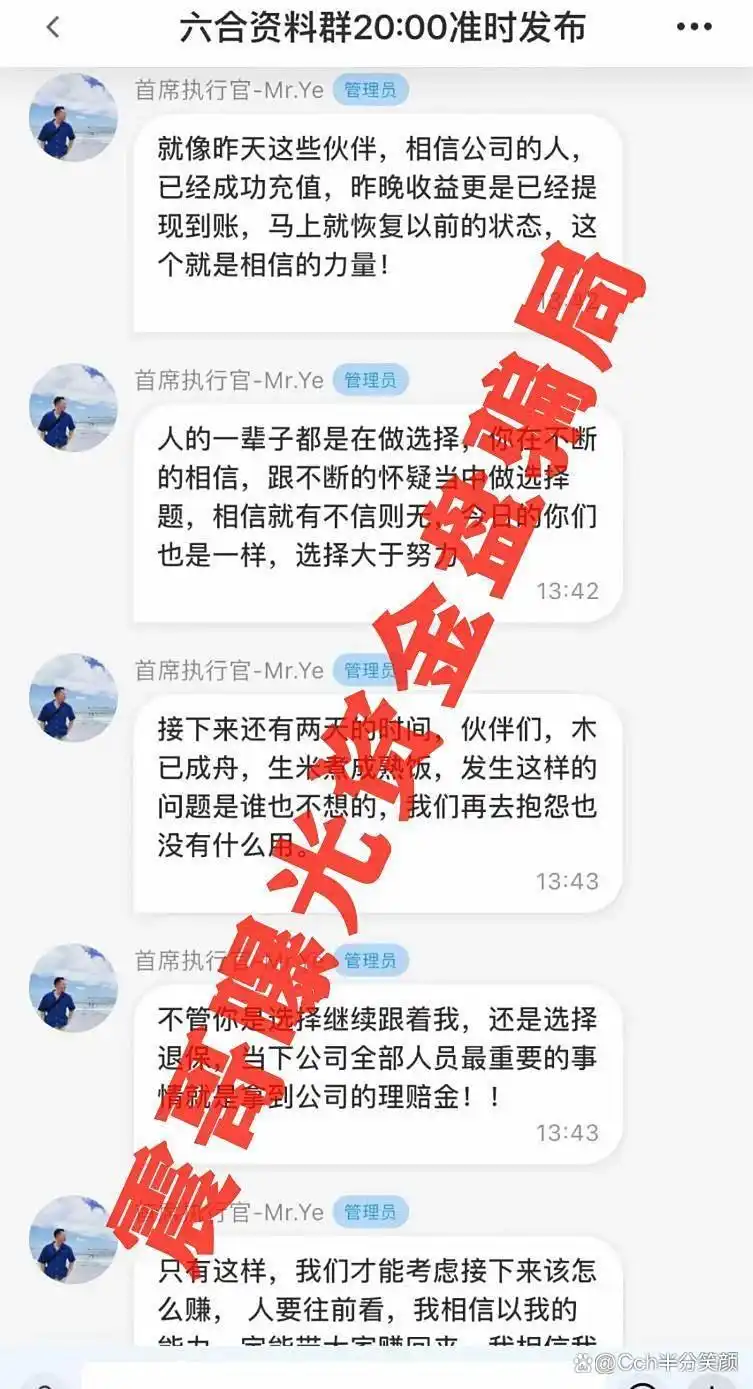Go back from the group chat

coord(53,28)
